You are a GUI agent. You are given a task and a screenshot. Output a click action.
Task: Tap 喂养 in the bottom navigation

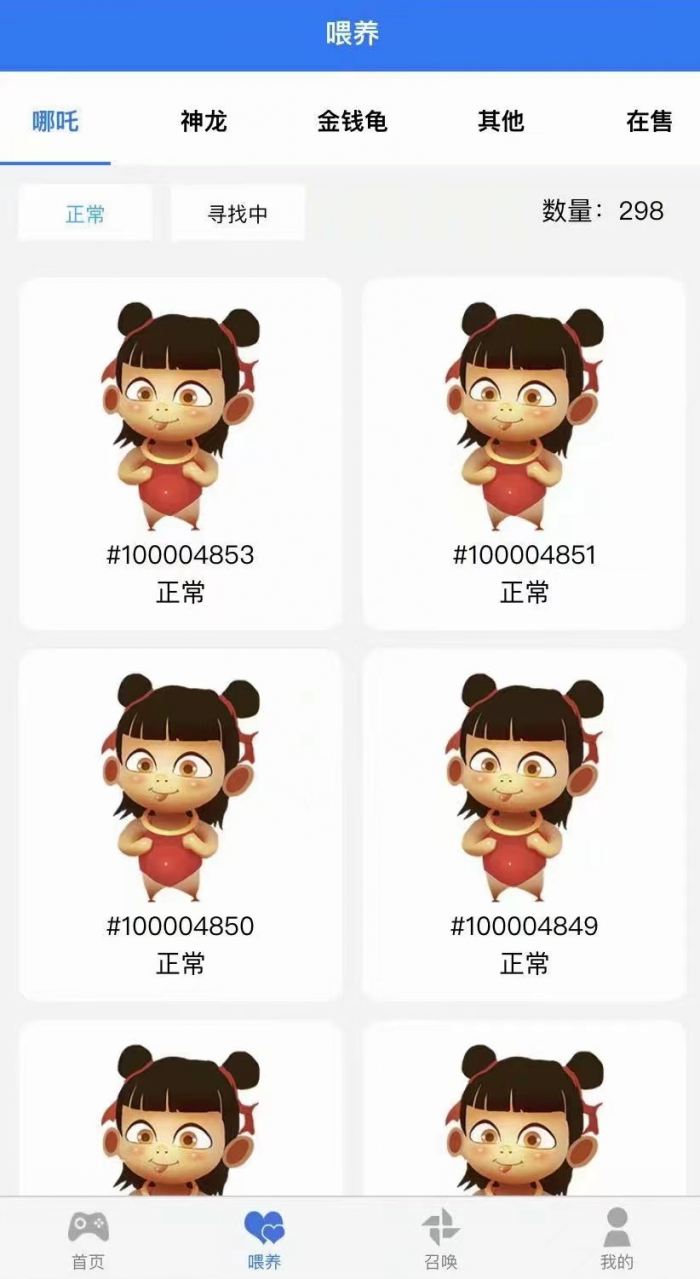[x=264, y=1239]
